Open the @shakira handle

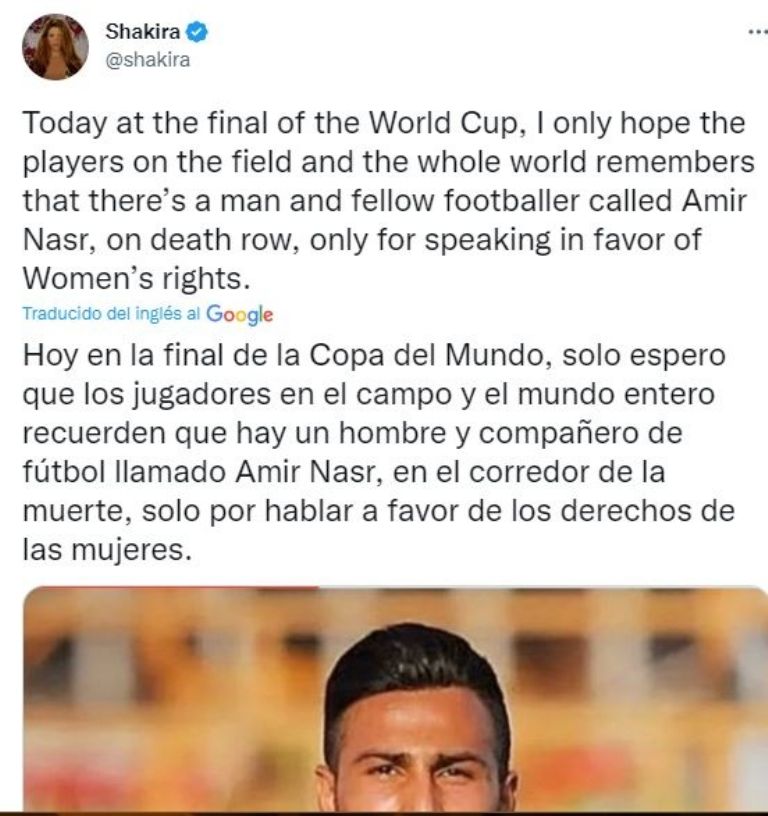(x=148, y=59)
